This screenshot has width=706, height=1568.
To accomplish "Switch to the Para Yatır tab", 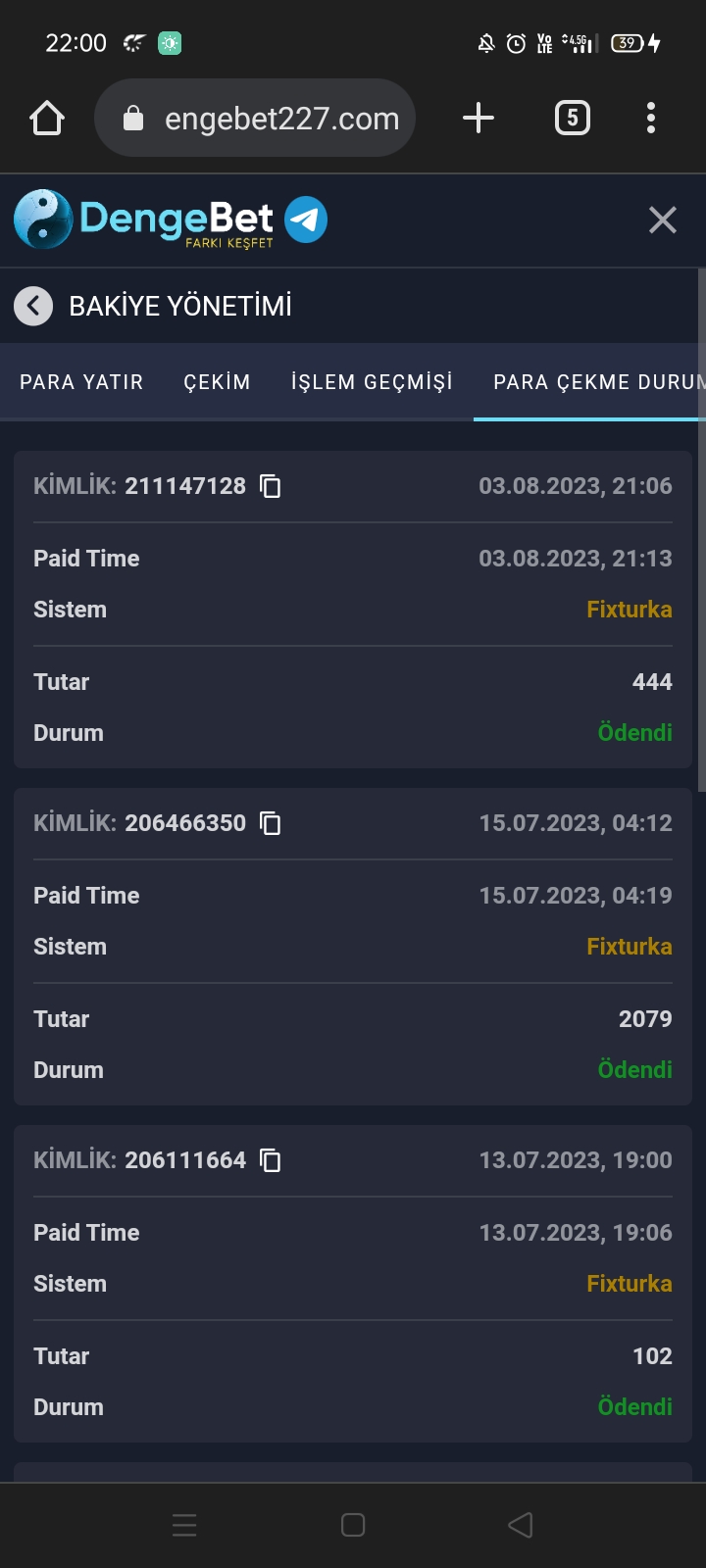I will click(x=81, y=382).
